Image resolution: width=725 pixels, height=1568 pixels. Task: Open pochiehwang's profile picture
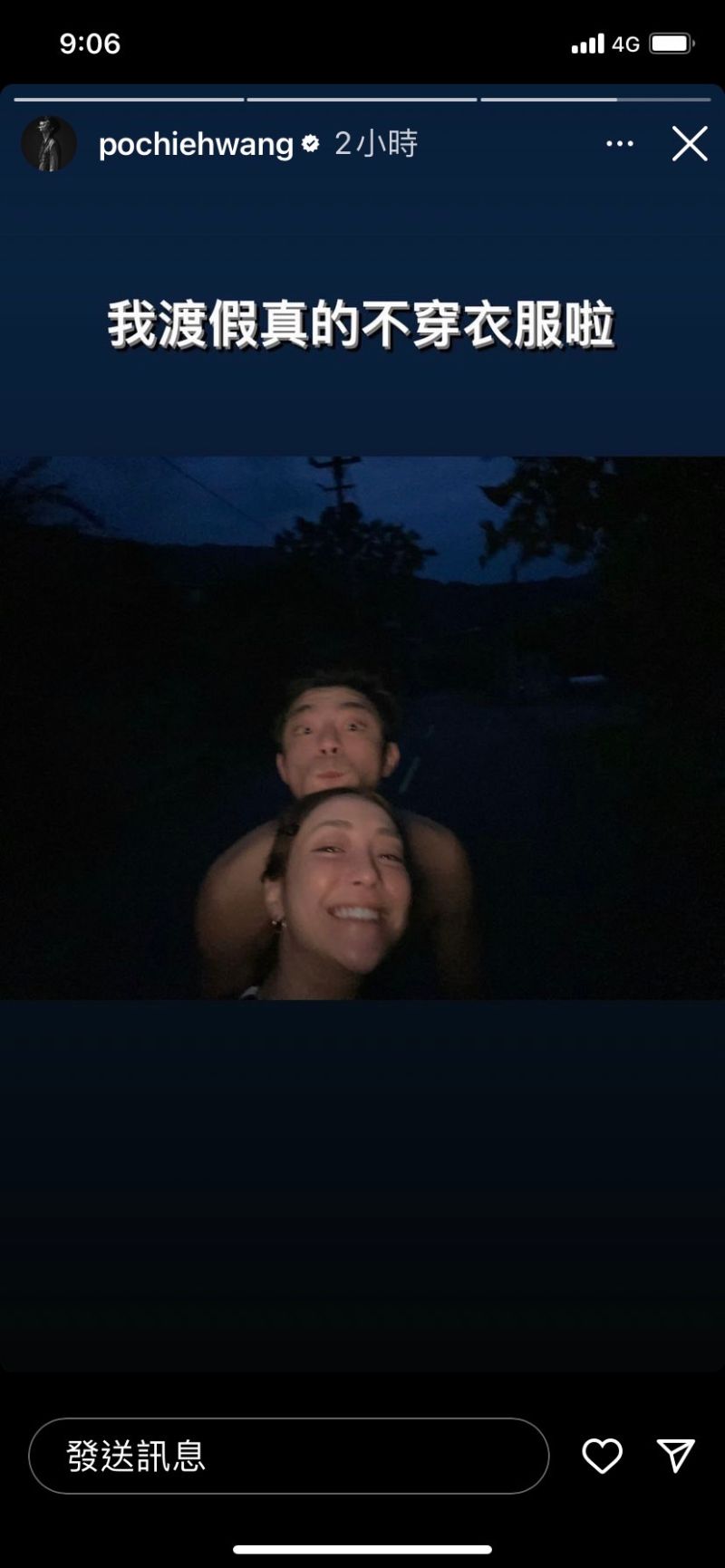tap(49, 144)
